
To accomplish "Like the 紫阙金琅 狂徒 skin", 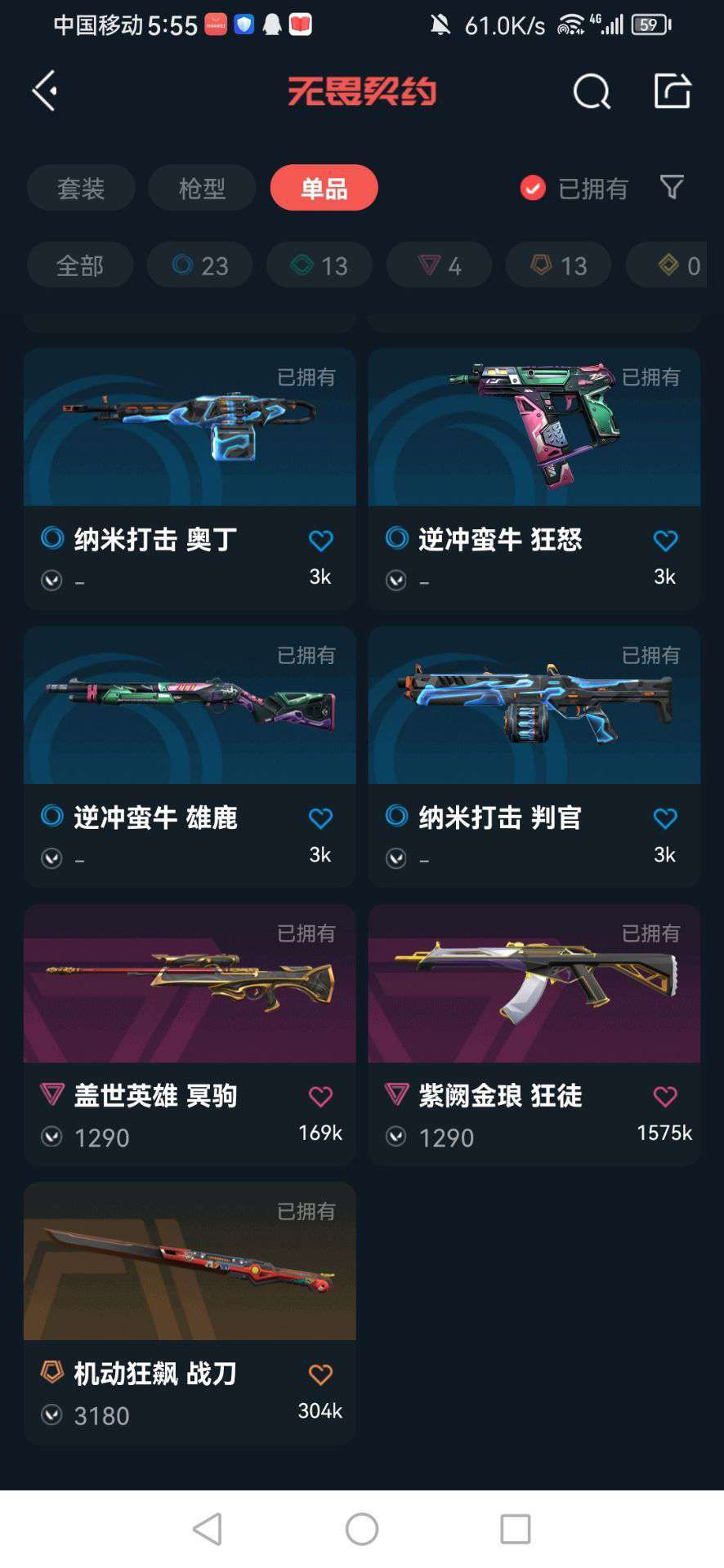I will point(665,1097).
